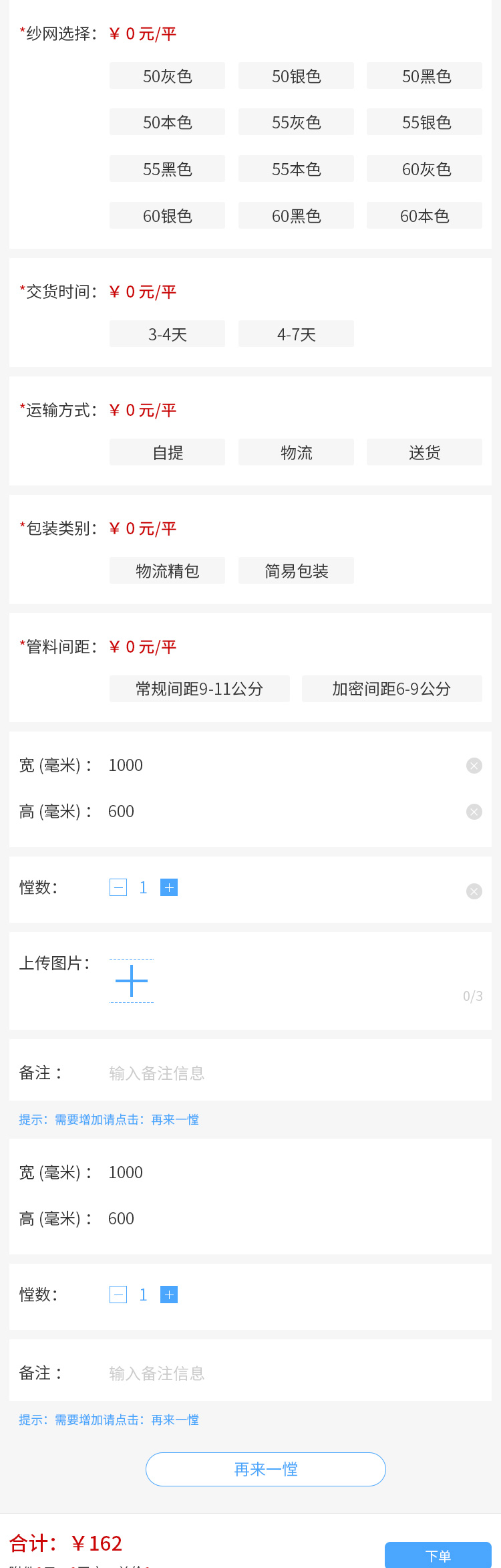The image size is (501, 1568).
Task: Select the 50灰色 mesh option
Action: 167,76
